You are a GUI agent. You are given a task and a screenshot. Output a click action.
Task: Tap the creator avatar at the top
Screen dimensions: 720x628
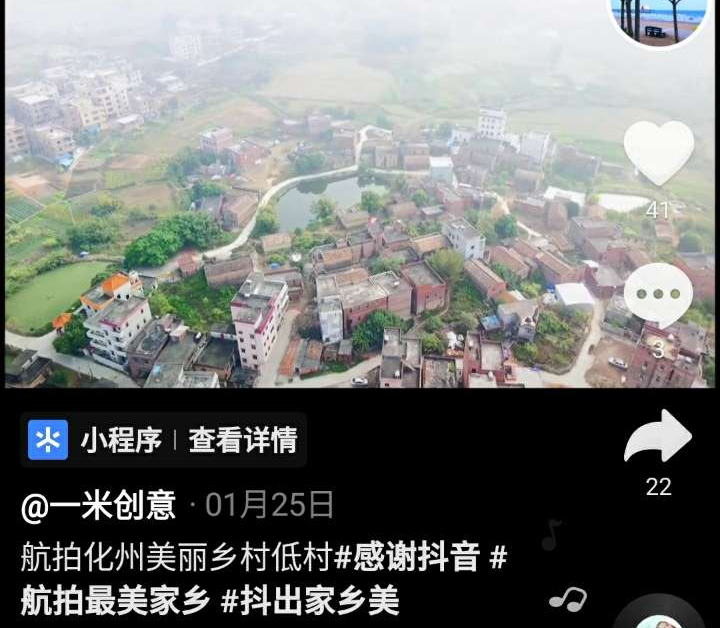(660, 18)
